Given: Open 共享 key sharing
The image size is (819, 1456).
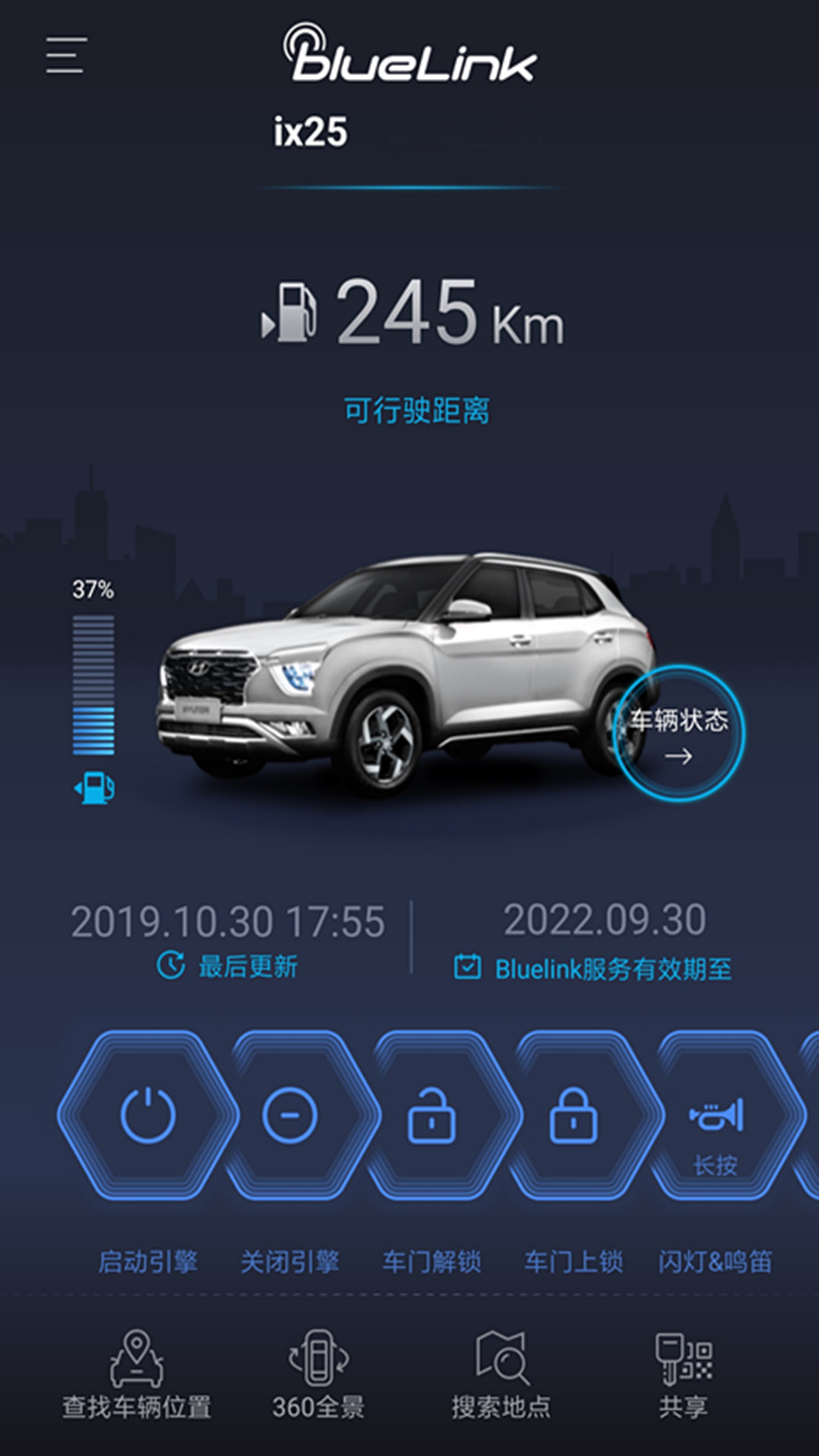Looking at the screenshot, I should (x=682, y=1374).
